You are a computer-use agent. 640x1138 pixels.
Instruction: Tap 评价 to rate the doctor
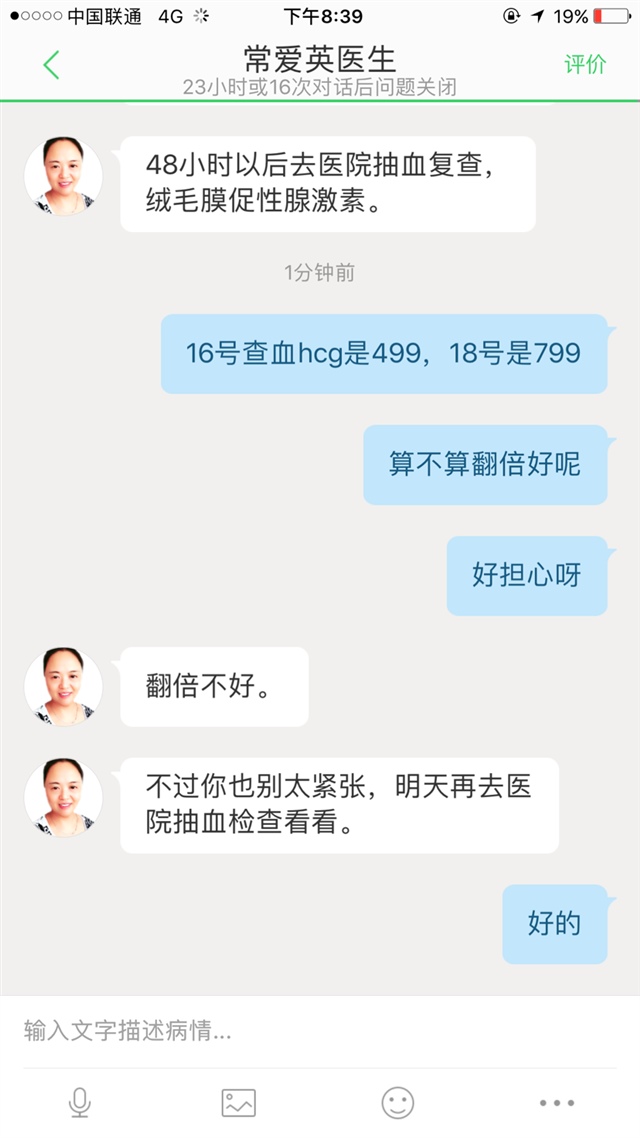585,65
